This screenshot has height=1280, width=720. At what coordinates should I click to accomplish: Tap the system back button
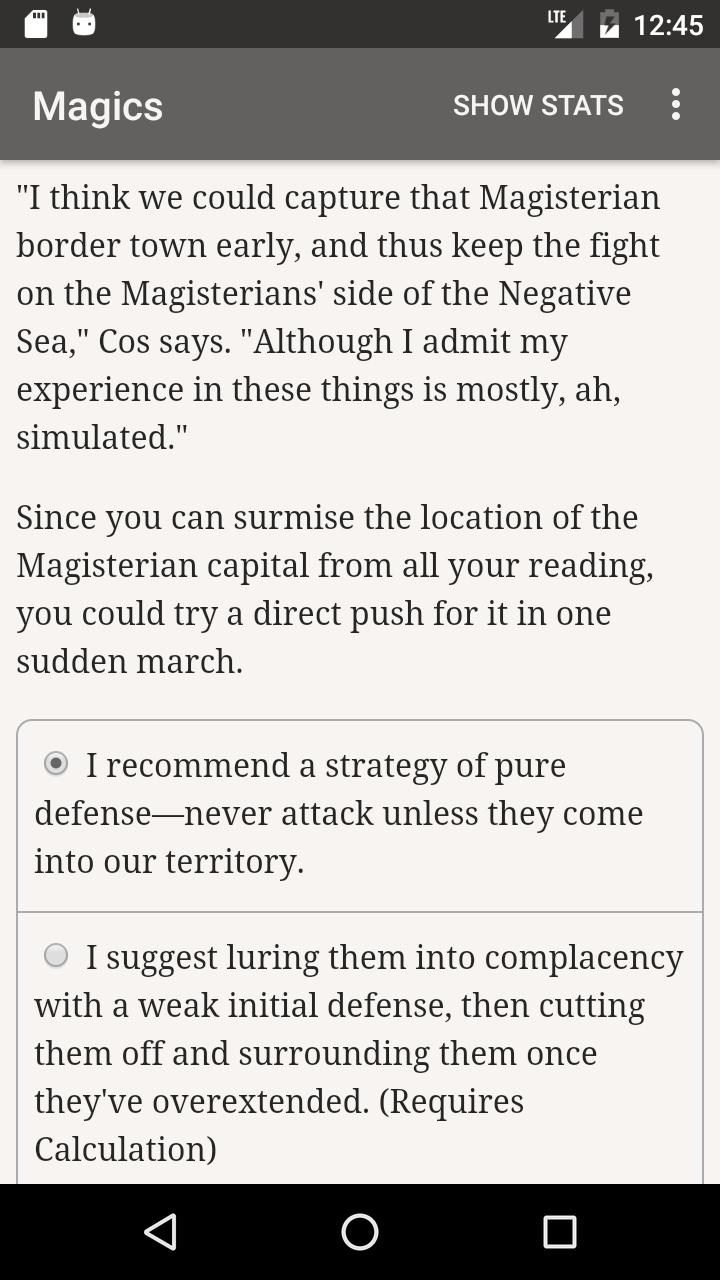tap(160, 1232)
